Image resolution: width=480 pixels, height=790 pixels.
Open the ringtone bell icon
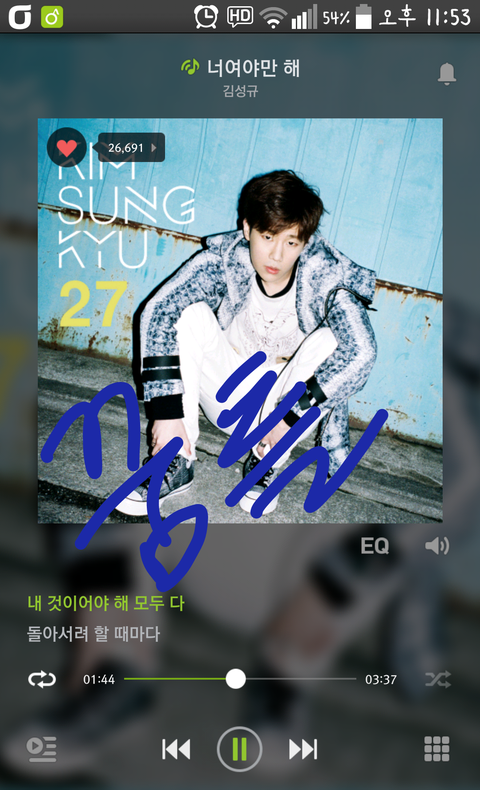446,74
